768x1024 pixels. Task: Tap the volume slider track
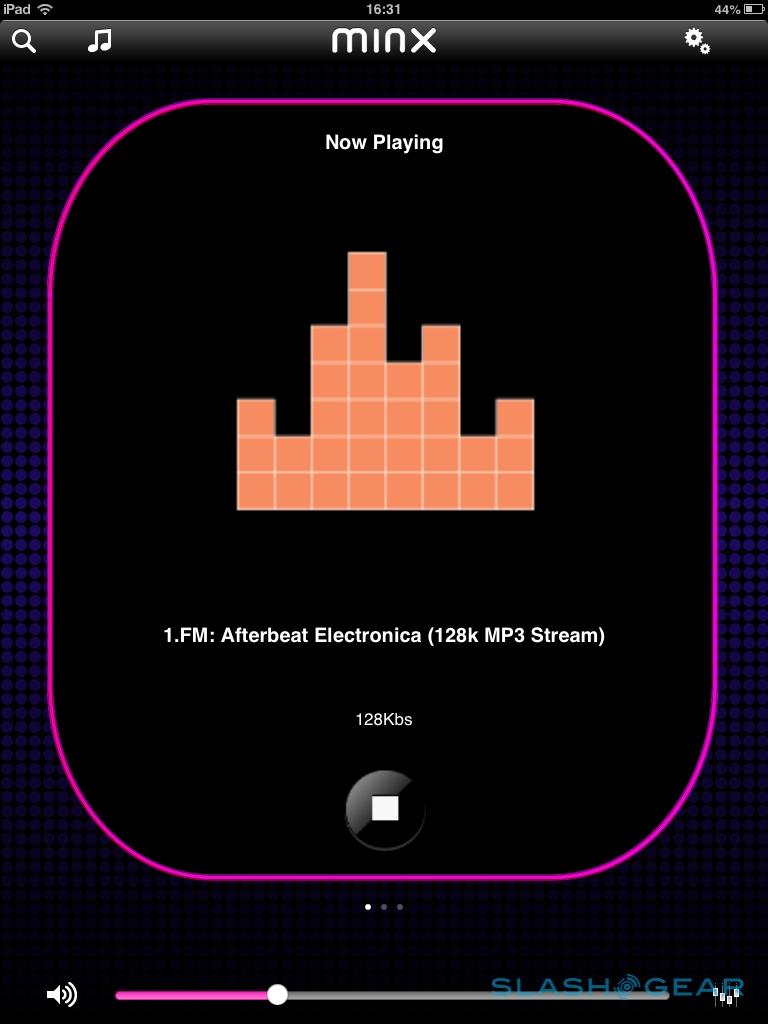450,995
